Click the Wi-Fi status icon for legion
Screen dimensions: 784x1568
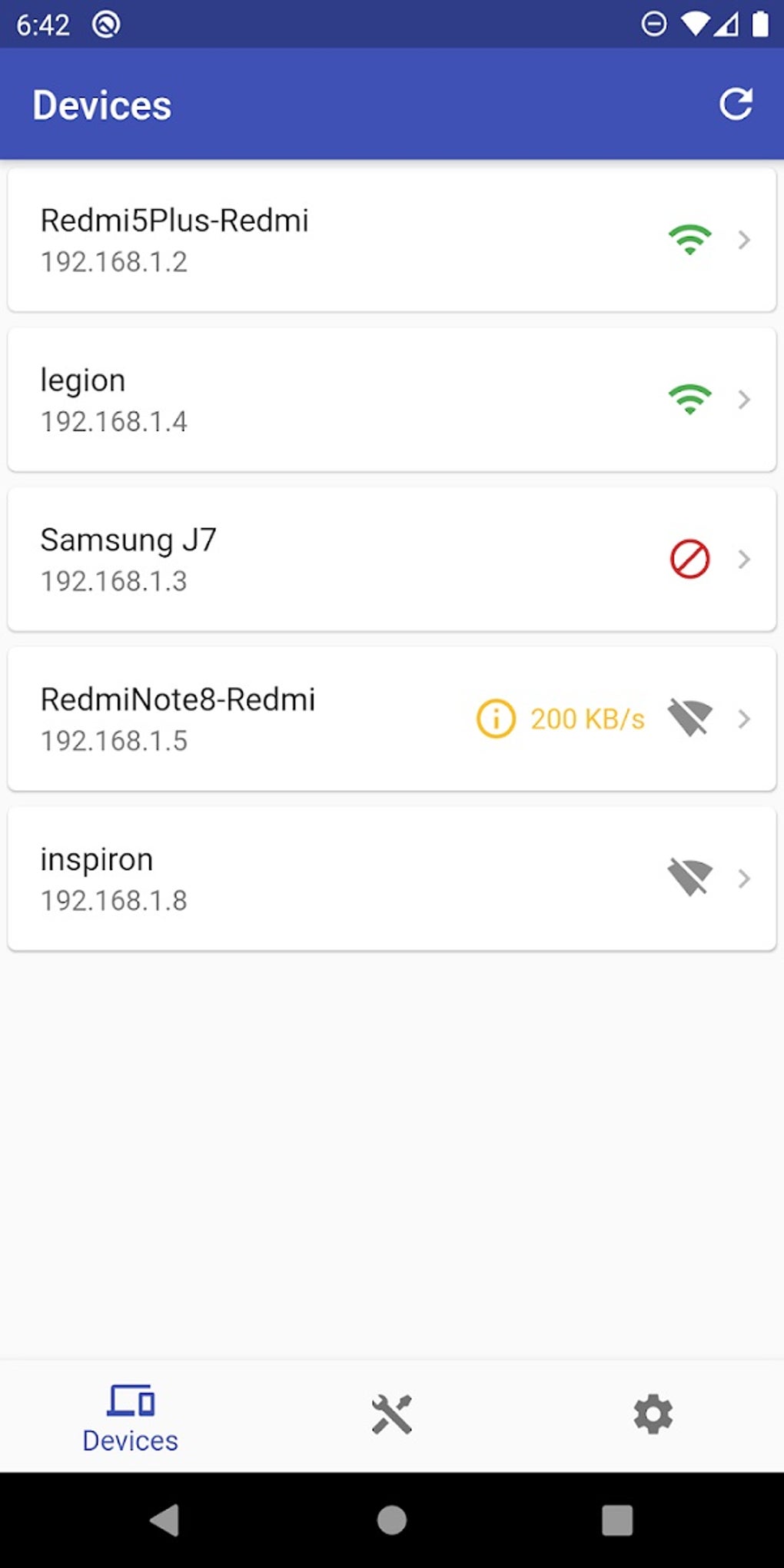689,399
